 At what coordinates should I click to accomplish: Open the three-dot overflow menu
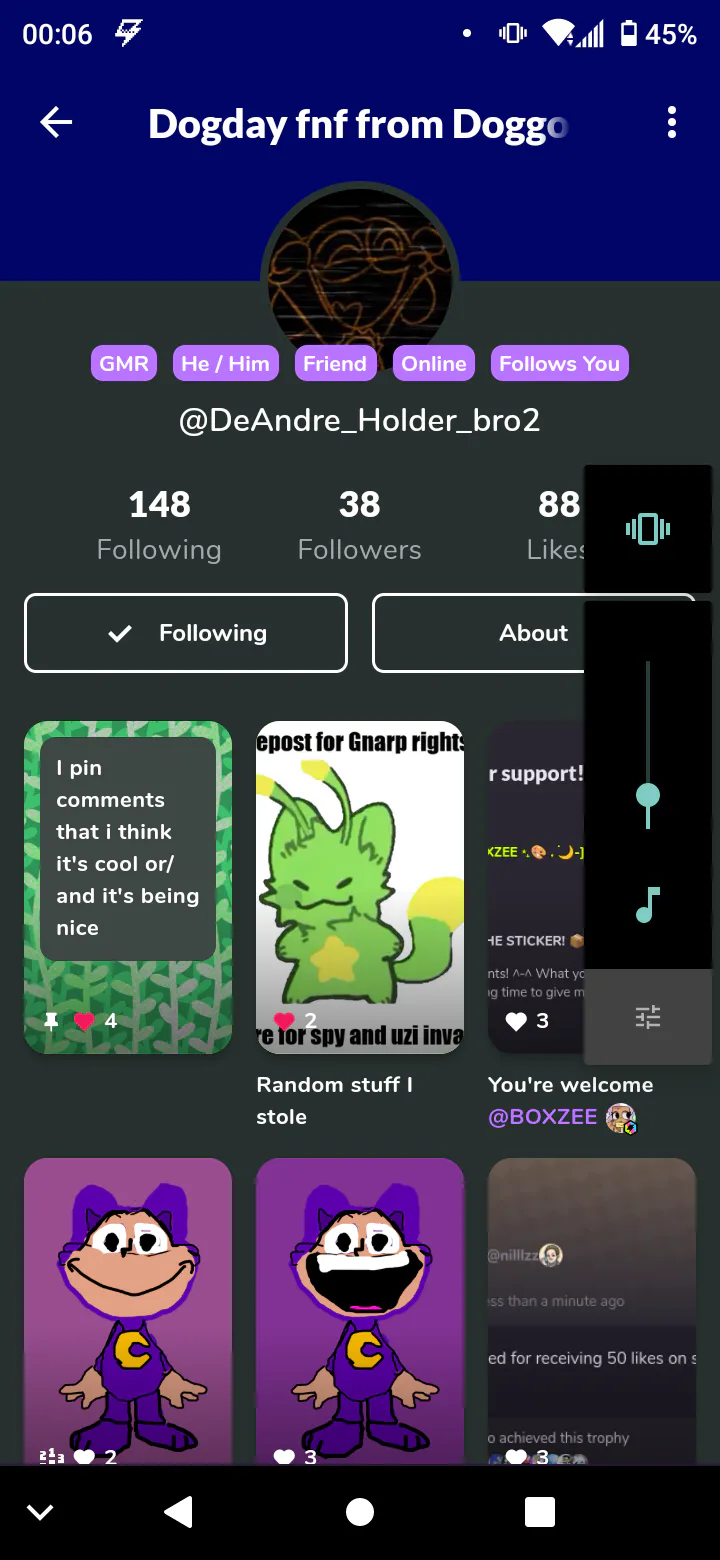tap(671, 123)
